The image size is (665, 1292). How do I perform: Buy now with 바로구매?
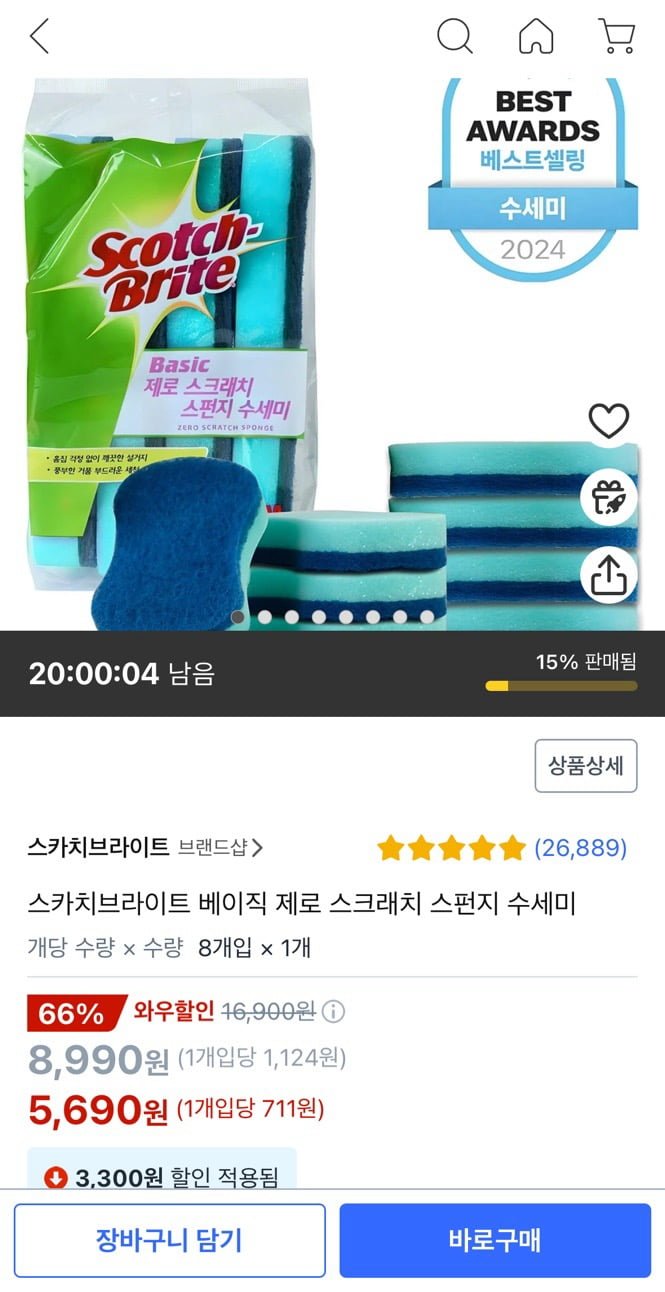[x=495, y=1240]
